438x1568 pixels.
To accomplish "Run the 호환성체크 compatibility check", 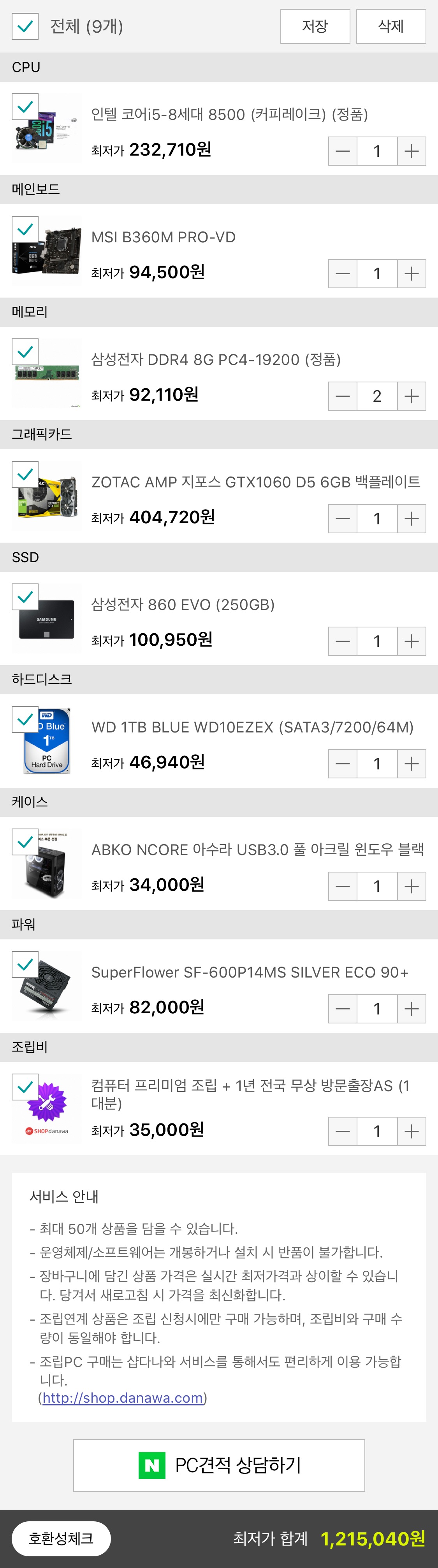I will pyautogui.click(x=61, y=1538).
